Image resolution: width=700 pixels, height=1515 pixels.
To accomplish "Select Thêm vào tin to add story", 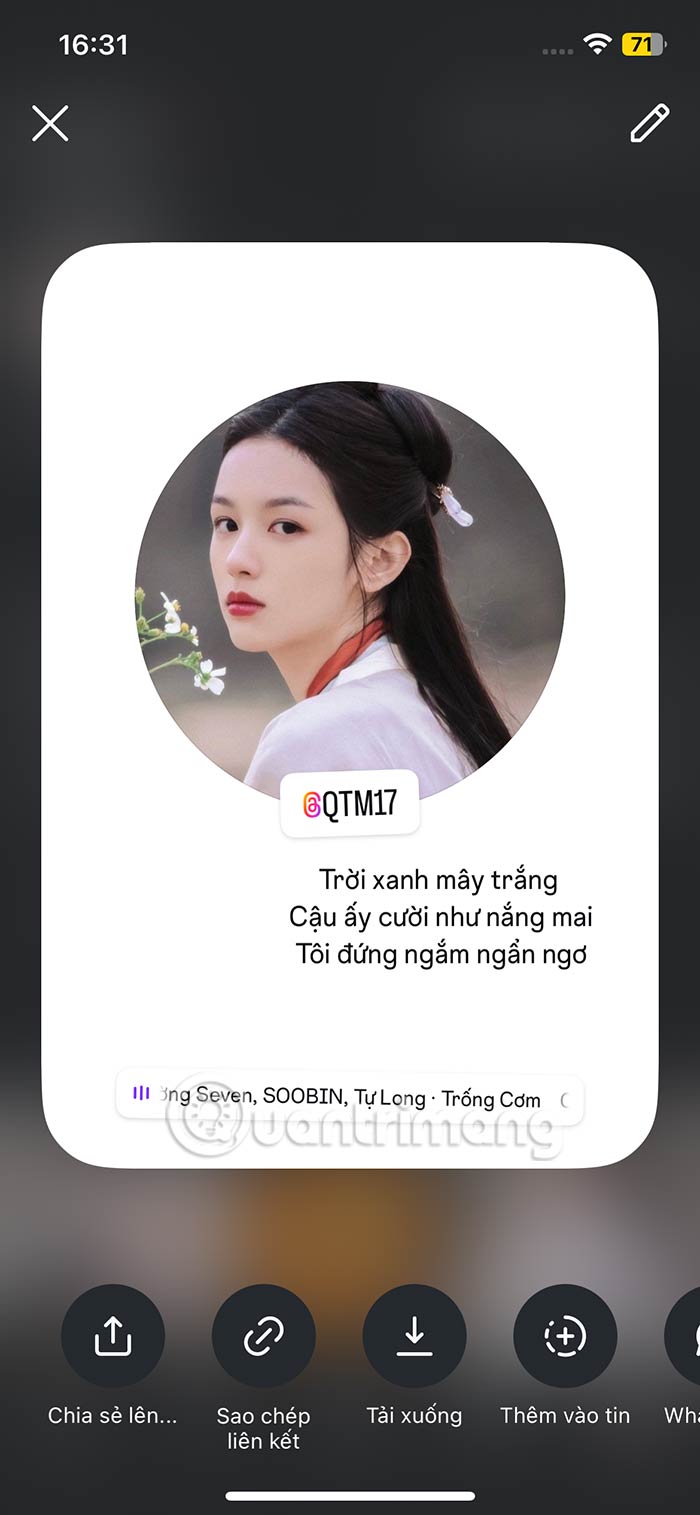I will pyautogui.click(x=565, y=1336).
